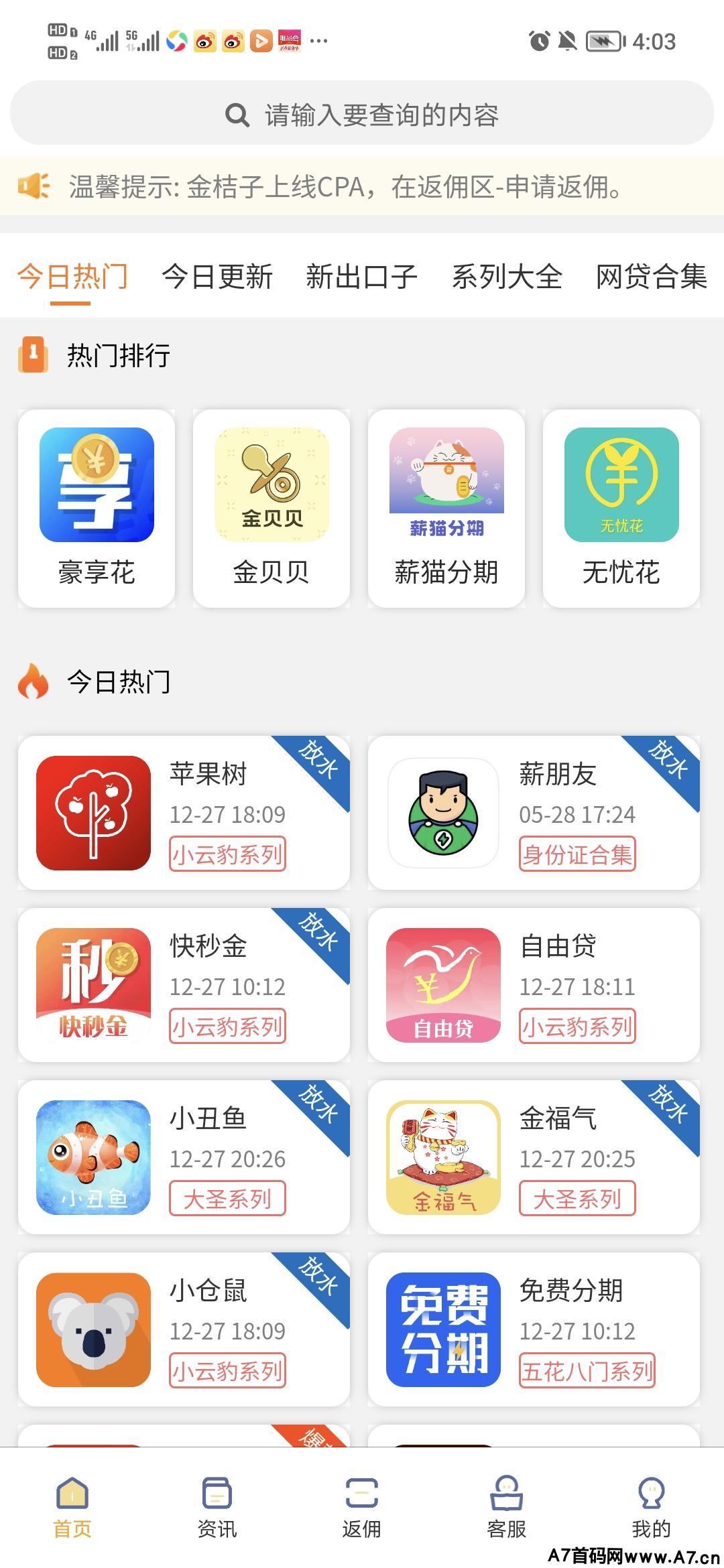Open the 自由贷 listing

point(534,985)
